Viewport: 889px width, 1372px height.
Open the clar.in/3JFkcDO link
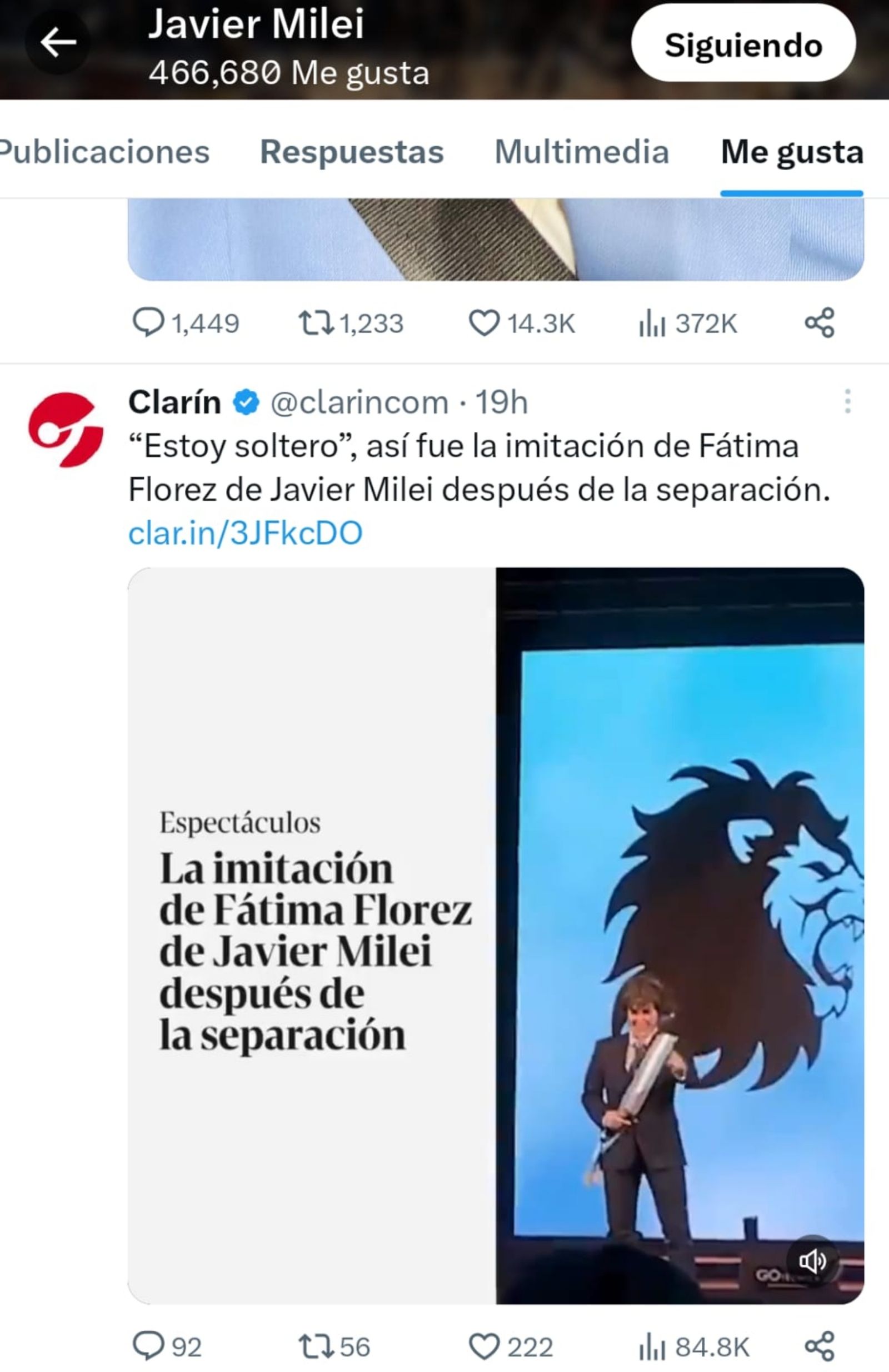click(246, 533)
